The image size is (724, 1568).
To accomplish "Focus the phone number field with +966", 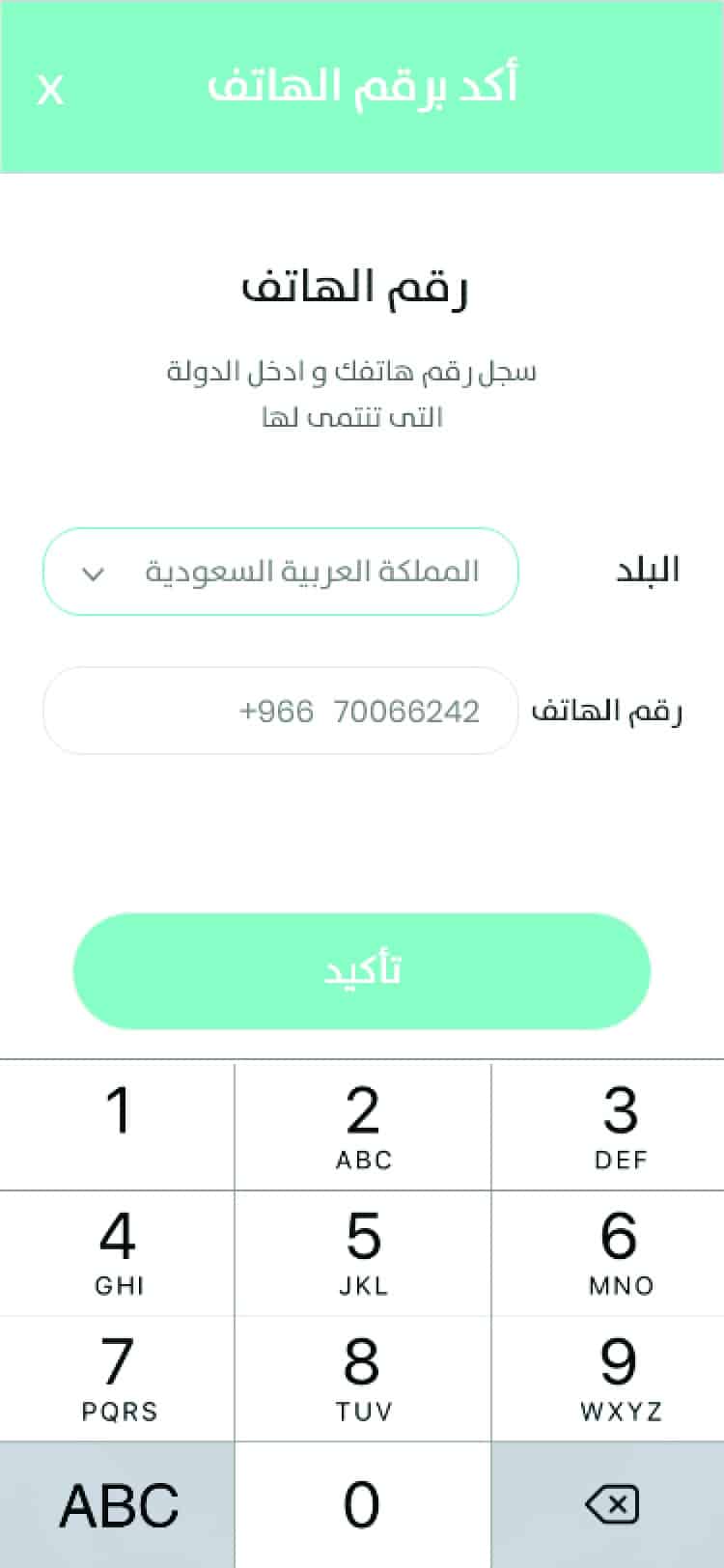I will [x=280, y=711].
